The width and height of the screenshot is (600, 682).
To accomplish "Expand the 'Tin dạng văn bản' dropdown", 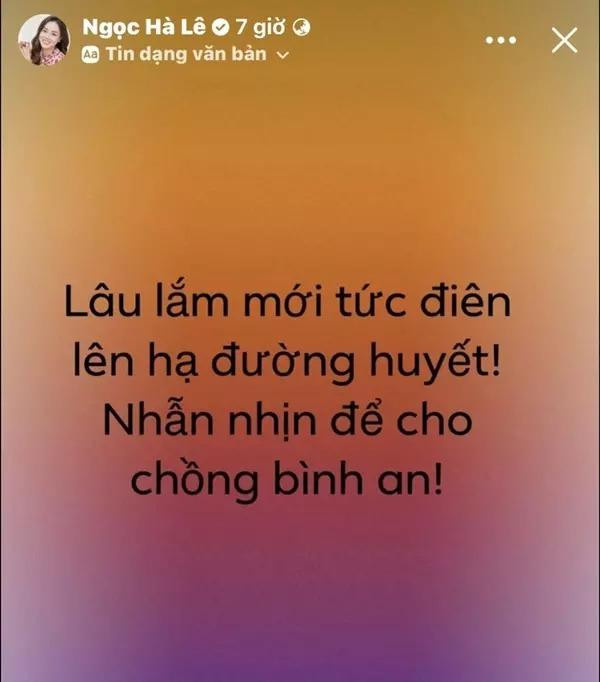I will click(282, 55).
